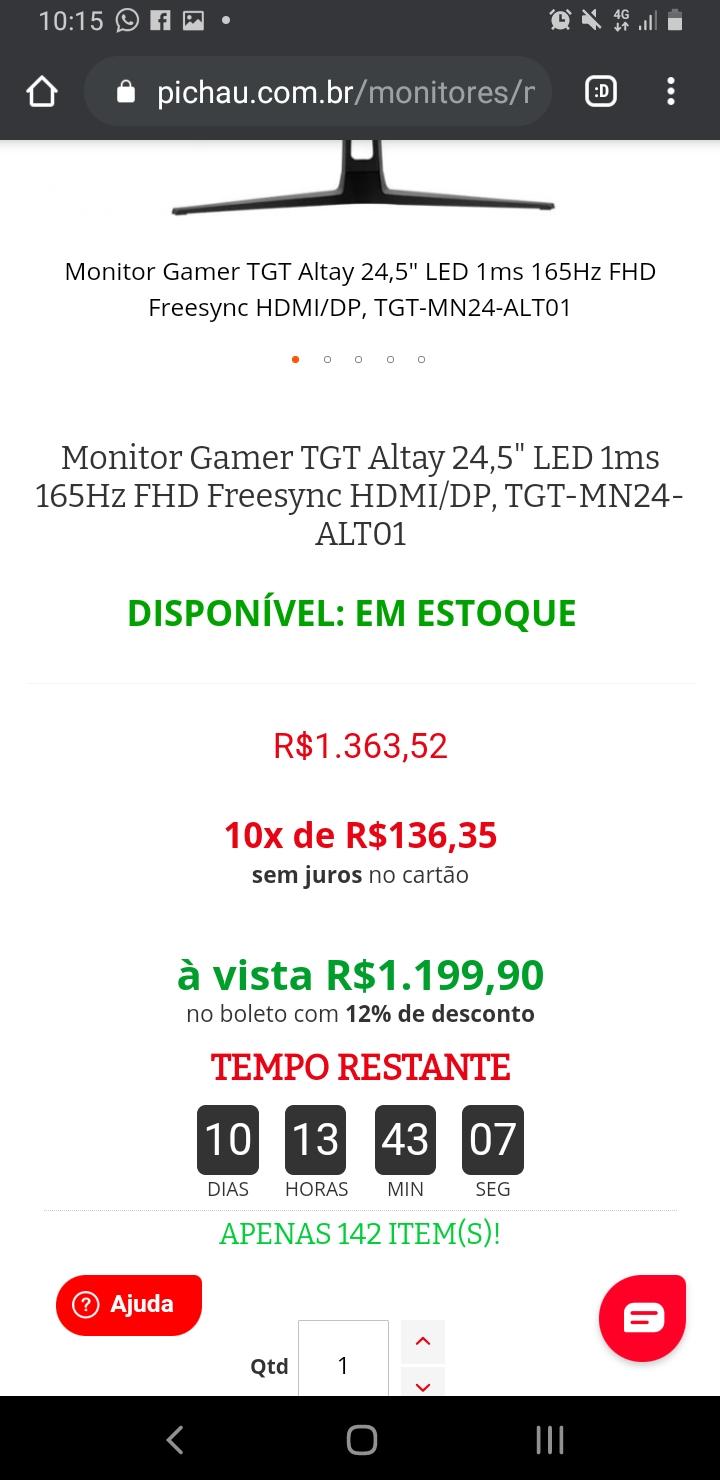Tap the browser home icon
This screenshot has width=720, height=1480.
click(x=42, y=92)
